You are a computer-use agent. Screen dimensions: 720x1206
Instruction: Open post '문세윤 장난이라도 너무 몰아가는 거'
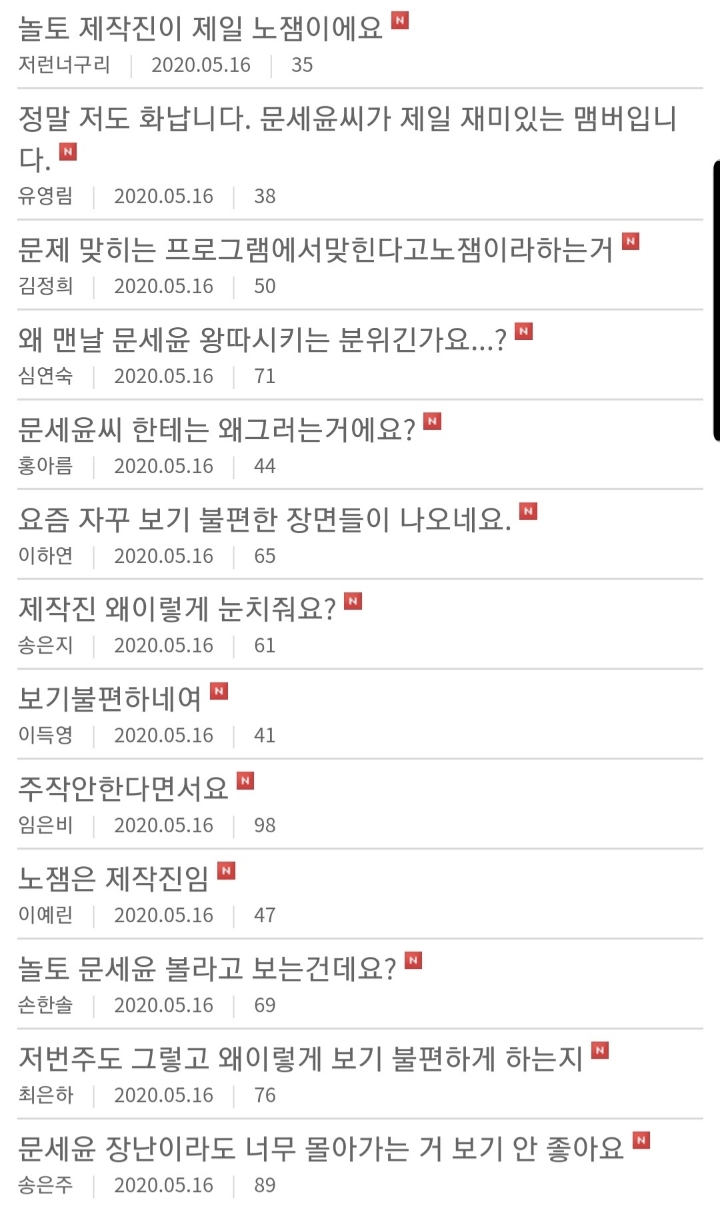click(321, 1148)
